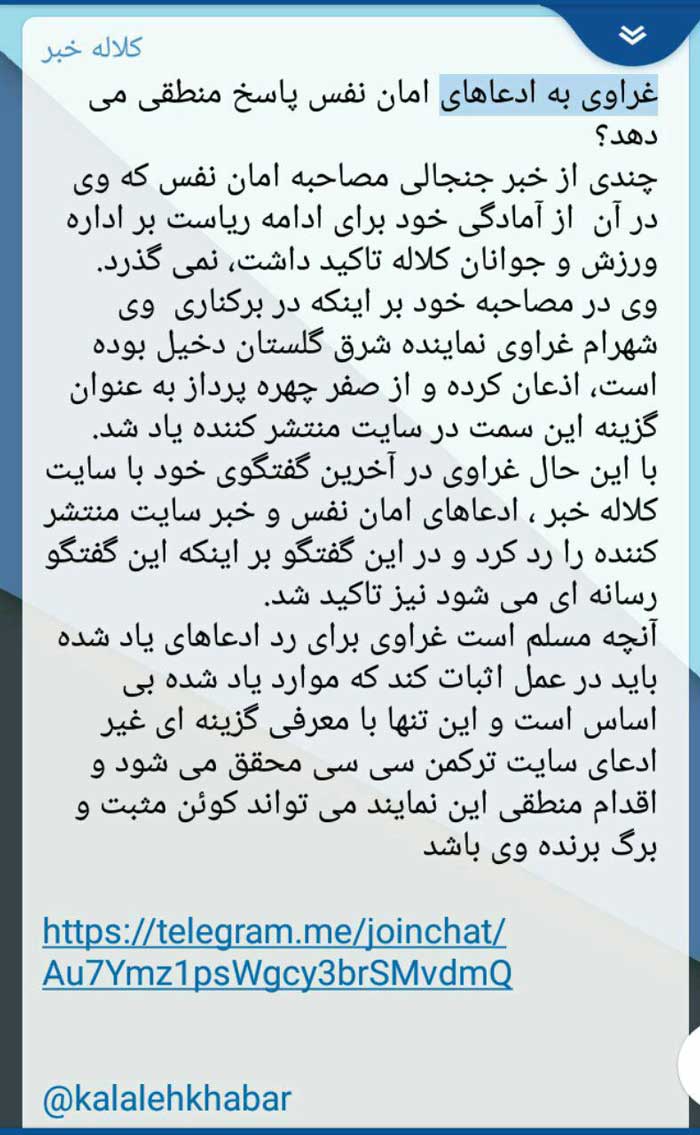
Task: Open the telegram.me joinchat link
Action: 276,951
